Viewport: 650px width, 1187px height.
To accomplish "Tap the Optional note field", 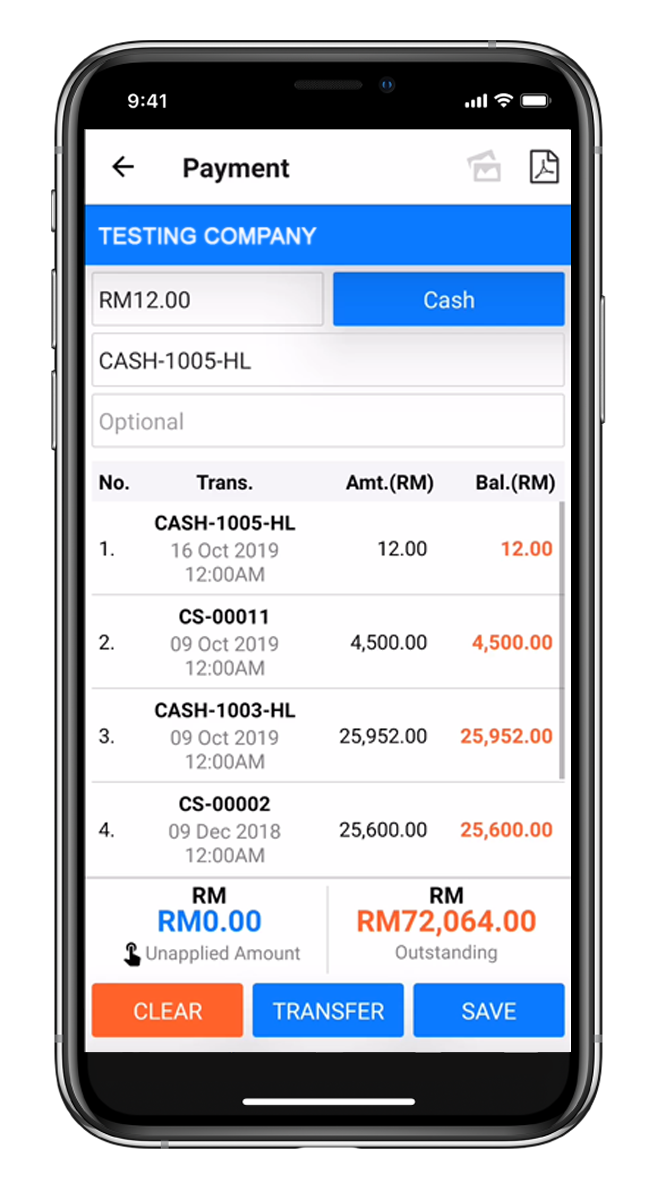I will pos(328,421).
